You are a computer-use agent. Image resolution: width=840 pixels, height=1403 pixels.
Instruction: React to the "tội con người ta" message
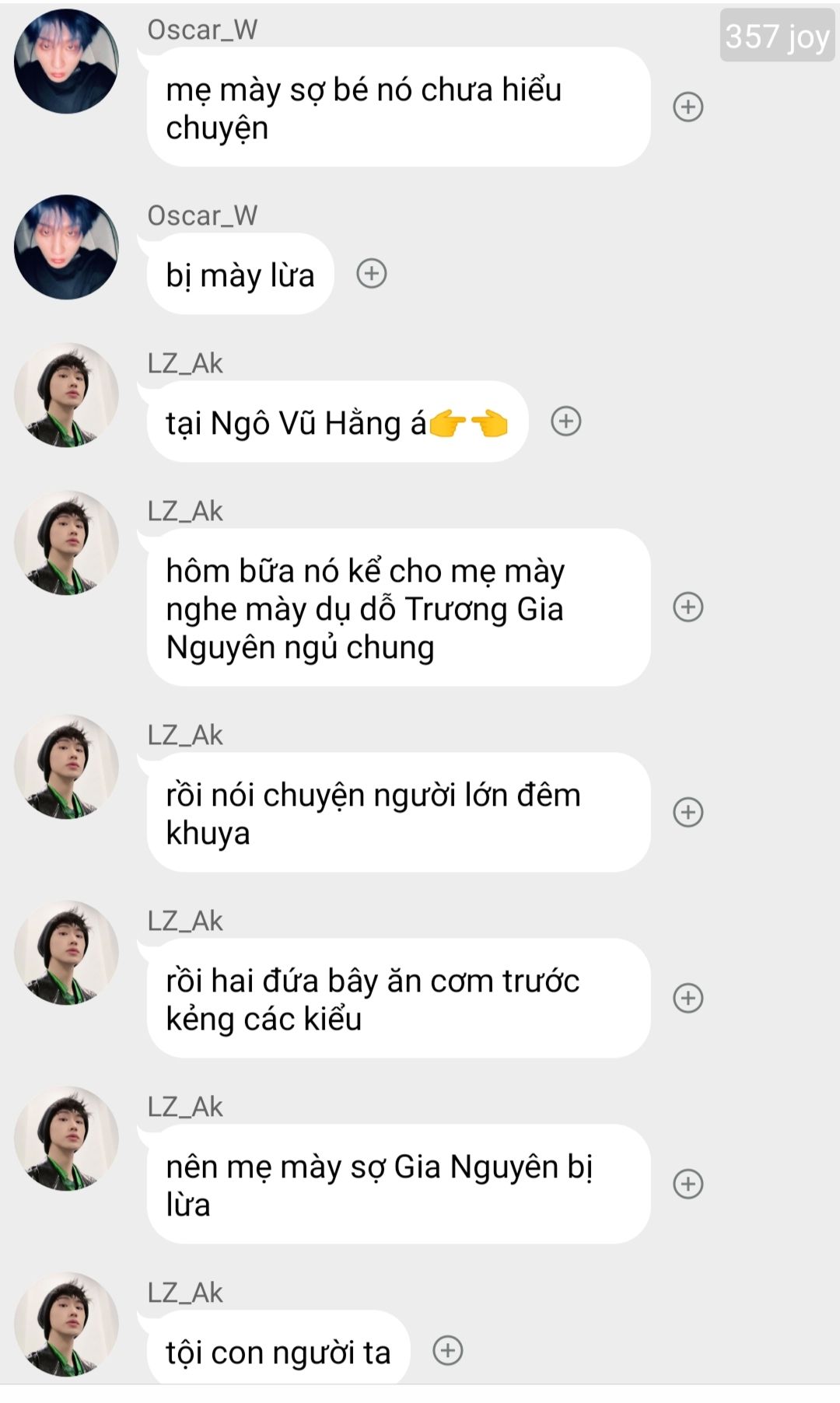coord(447,1350)
